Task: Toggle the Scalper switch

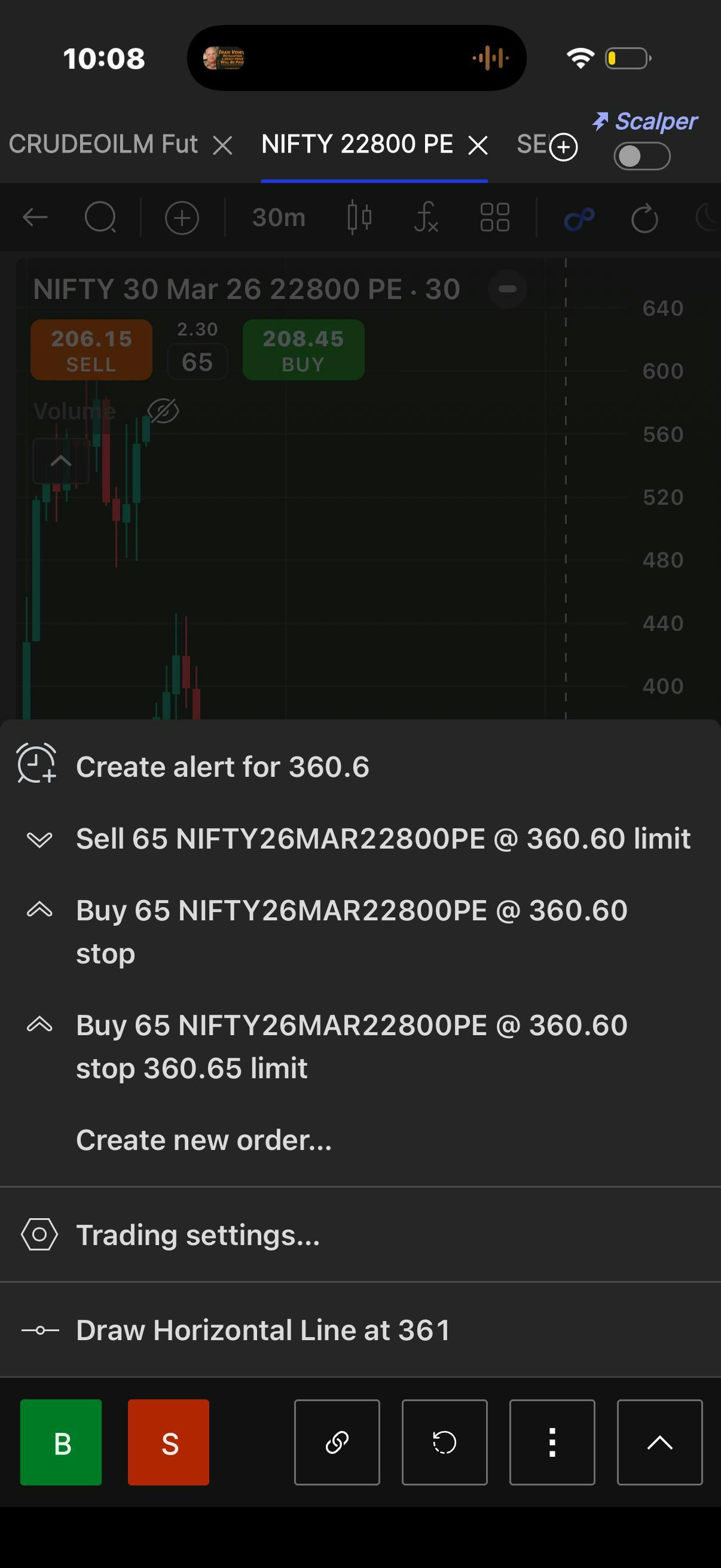Action: (642, 157)
